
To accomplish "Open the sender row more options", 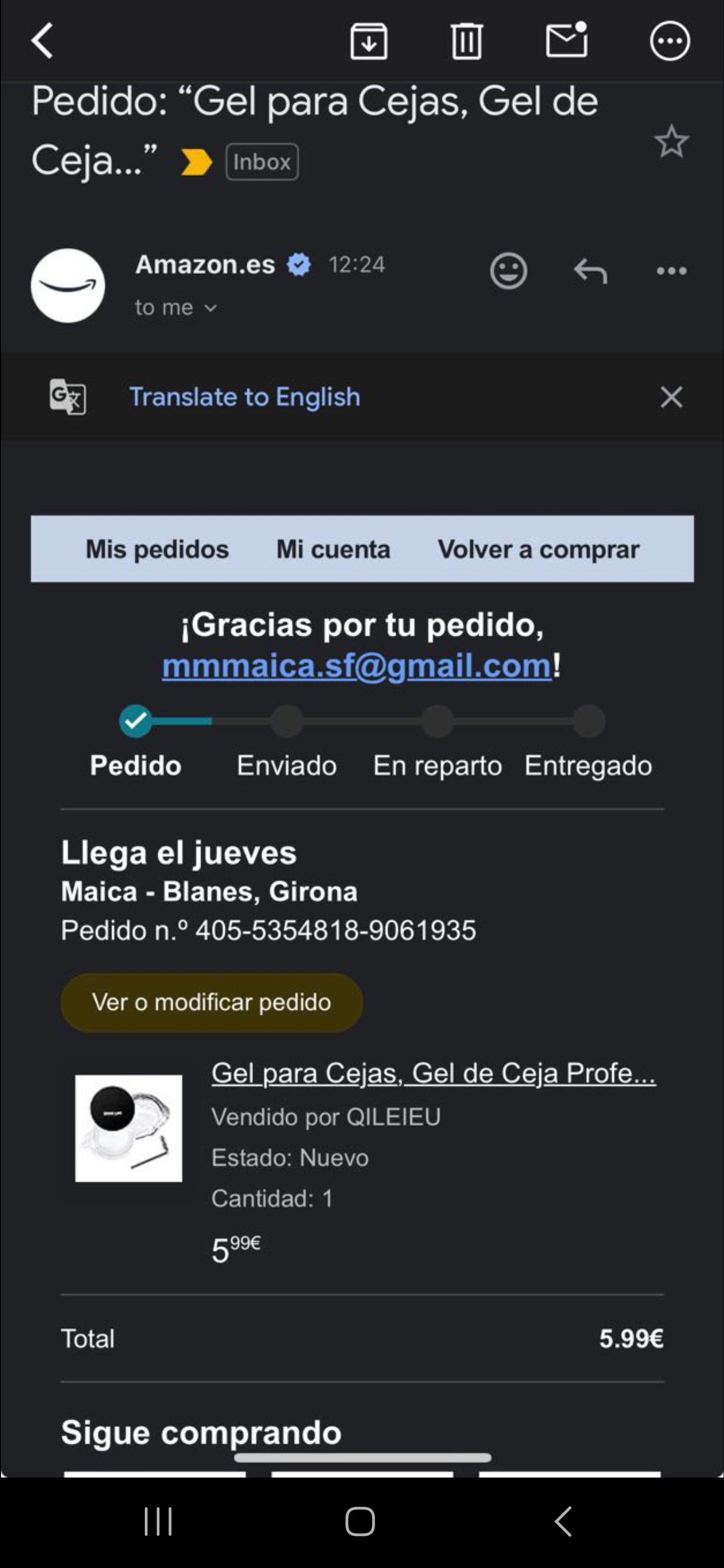I will click(x=671, y=271).
